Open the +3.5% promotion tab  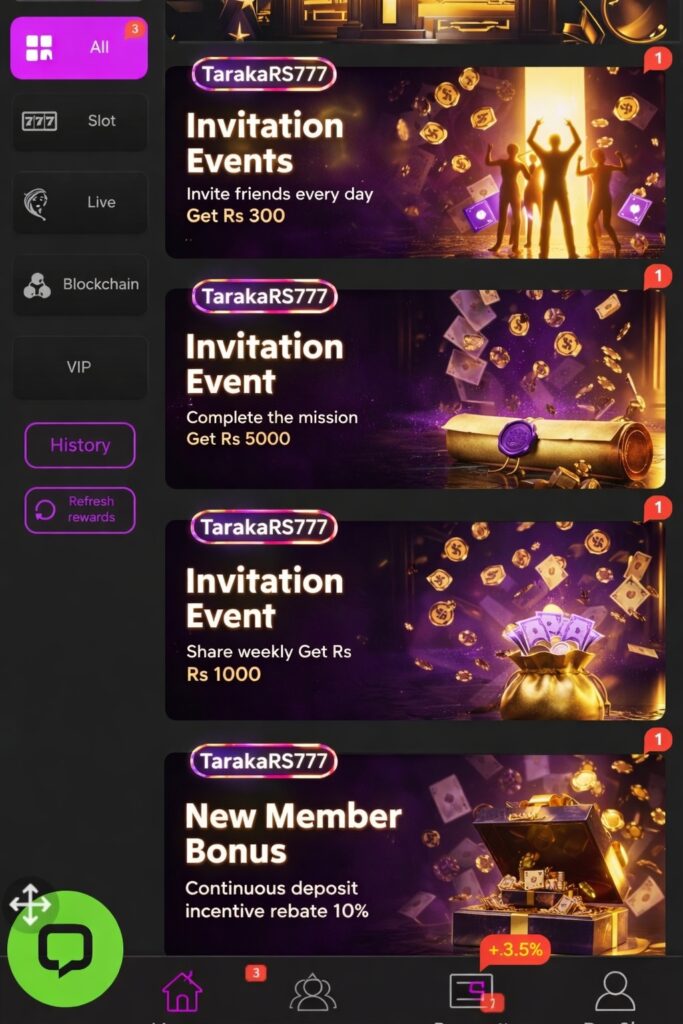pos(472,990)
